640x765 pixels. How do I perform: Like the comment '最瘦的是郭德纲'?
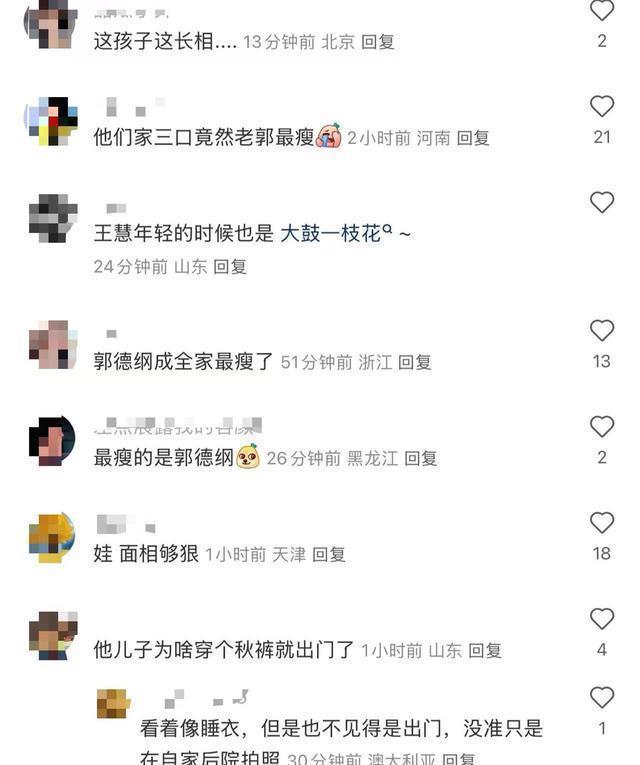pyautogui.click(x=602, y=426)
